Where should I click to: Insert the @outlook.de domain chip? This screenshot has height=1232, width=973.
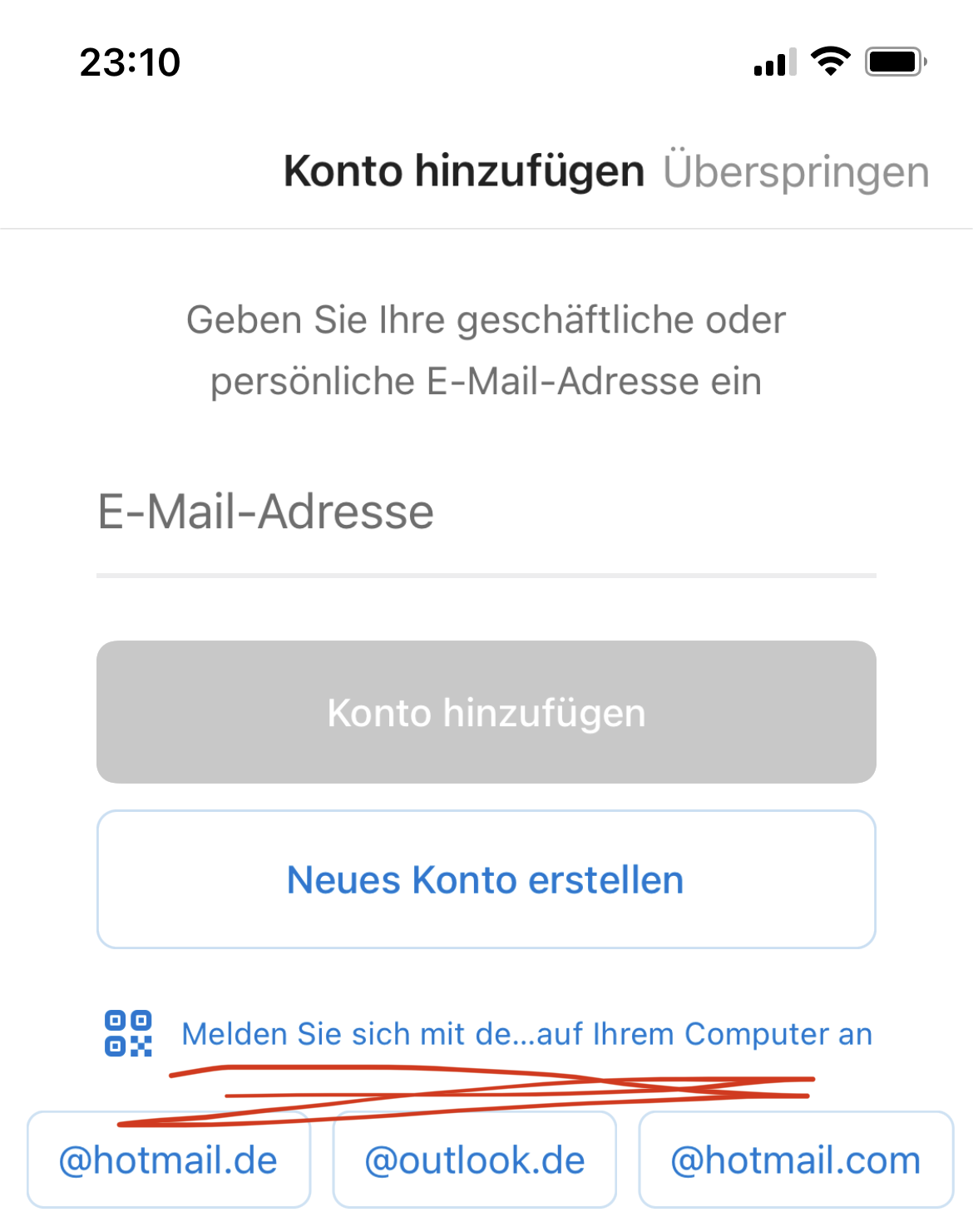click(474, 1160)
